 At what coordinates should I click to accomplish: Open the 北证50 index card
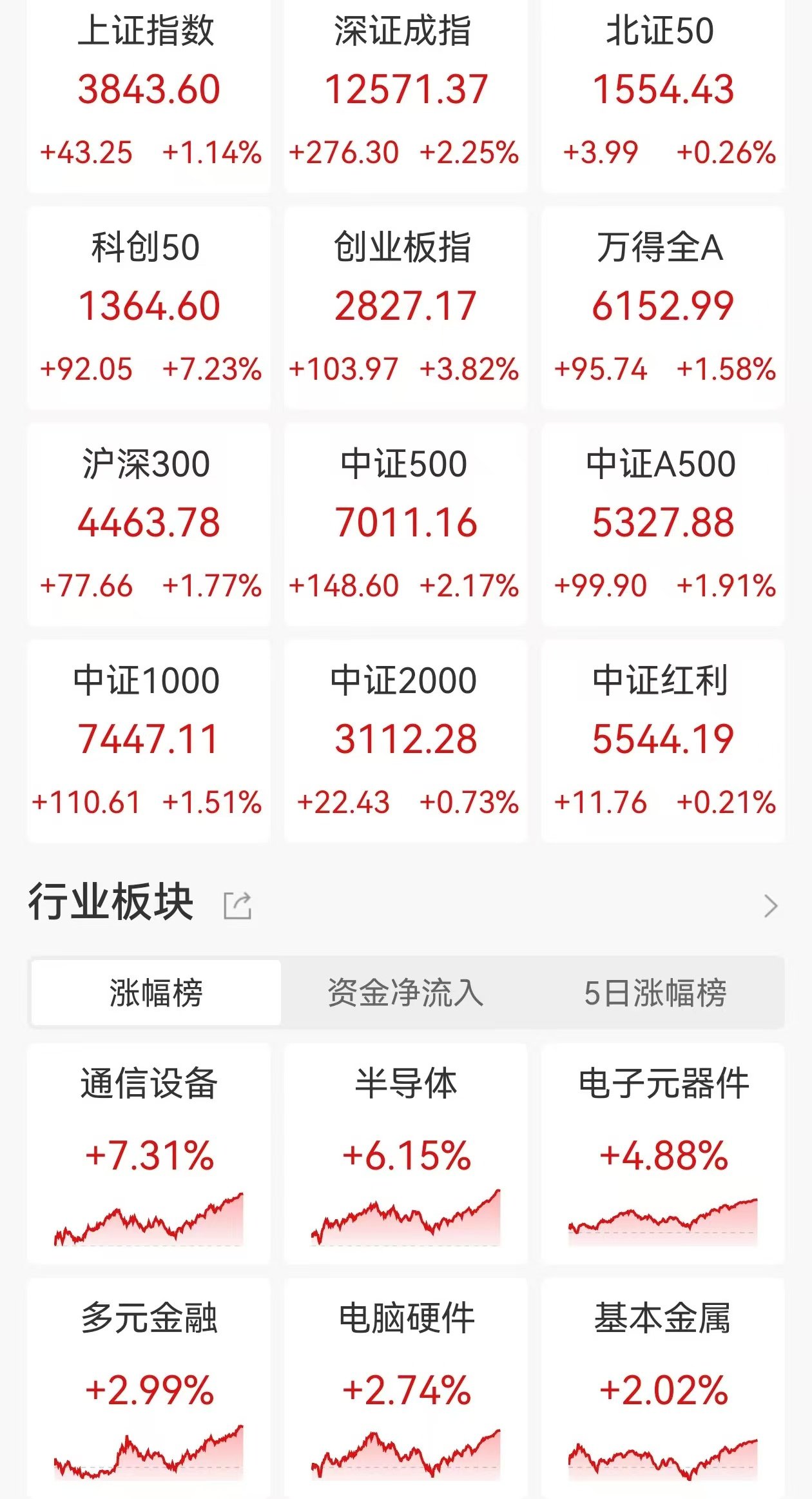coord(662,95)
